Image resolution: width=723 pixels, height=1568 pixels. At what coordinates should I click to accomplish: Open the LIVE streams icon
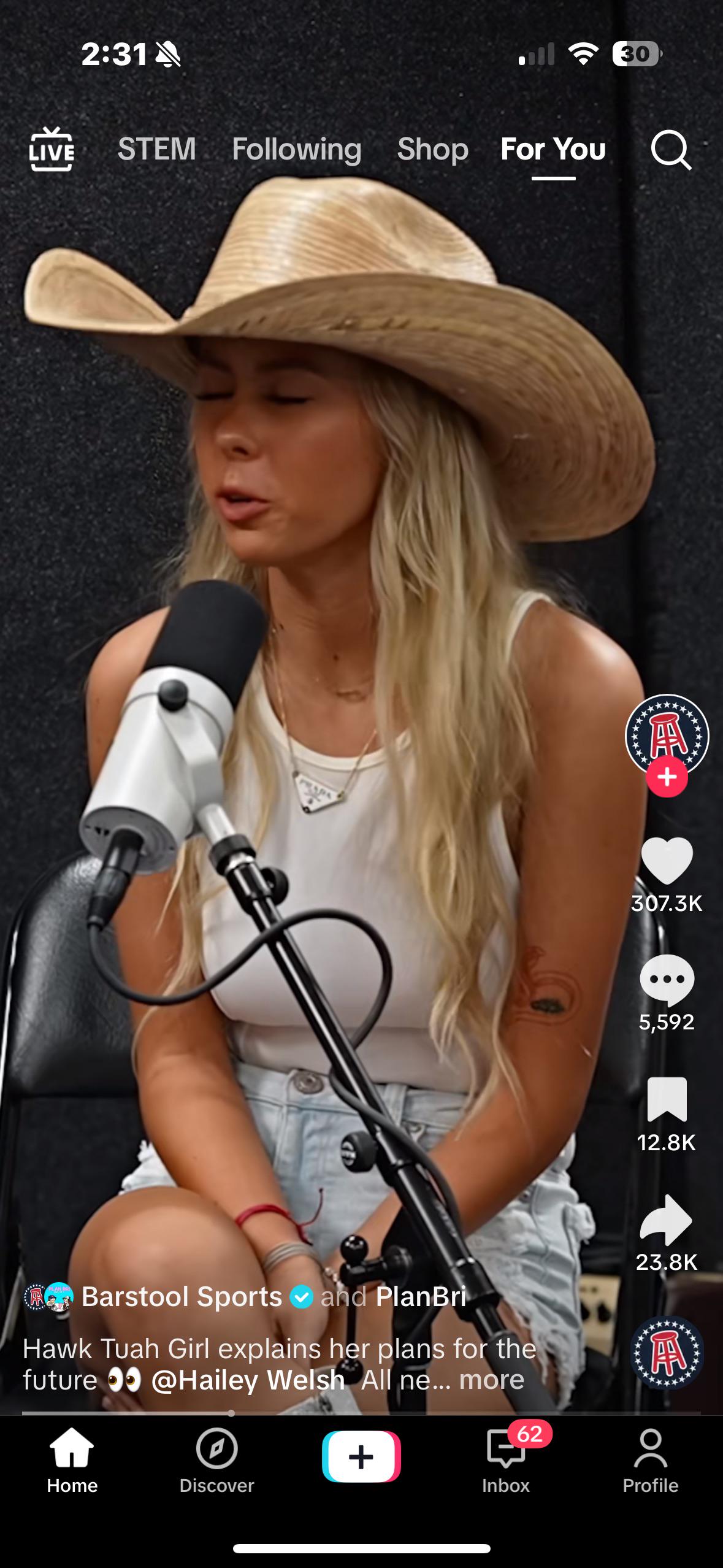[52, 149]
